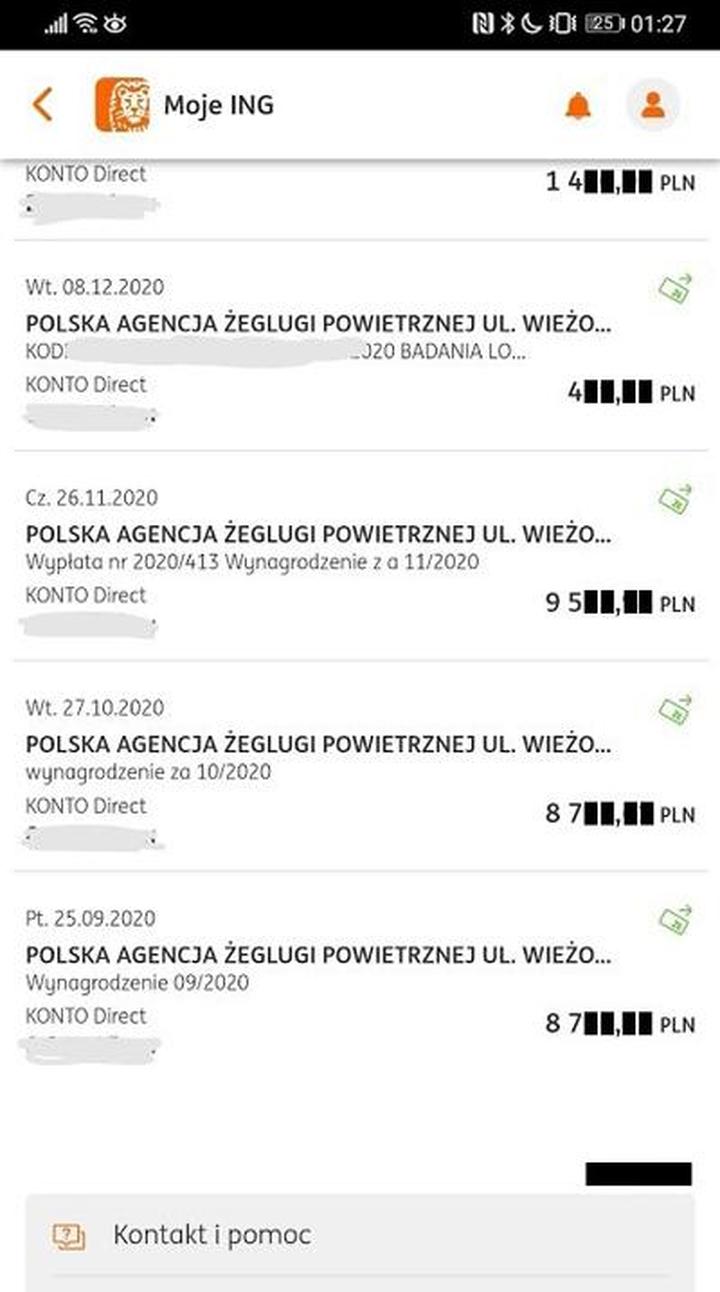Go back using the orange arrow
This screenshot has height=1292, width=720.
tap(41, 104)
